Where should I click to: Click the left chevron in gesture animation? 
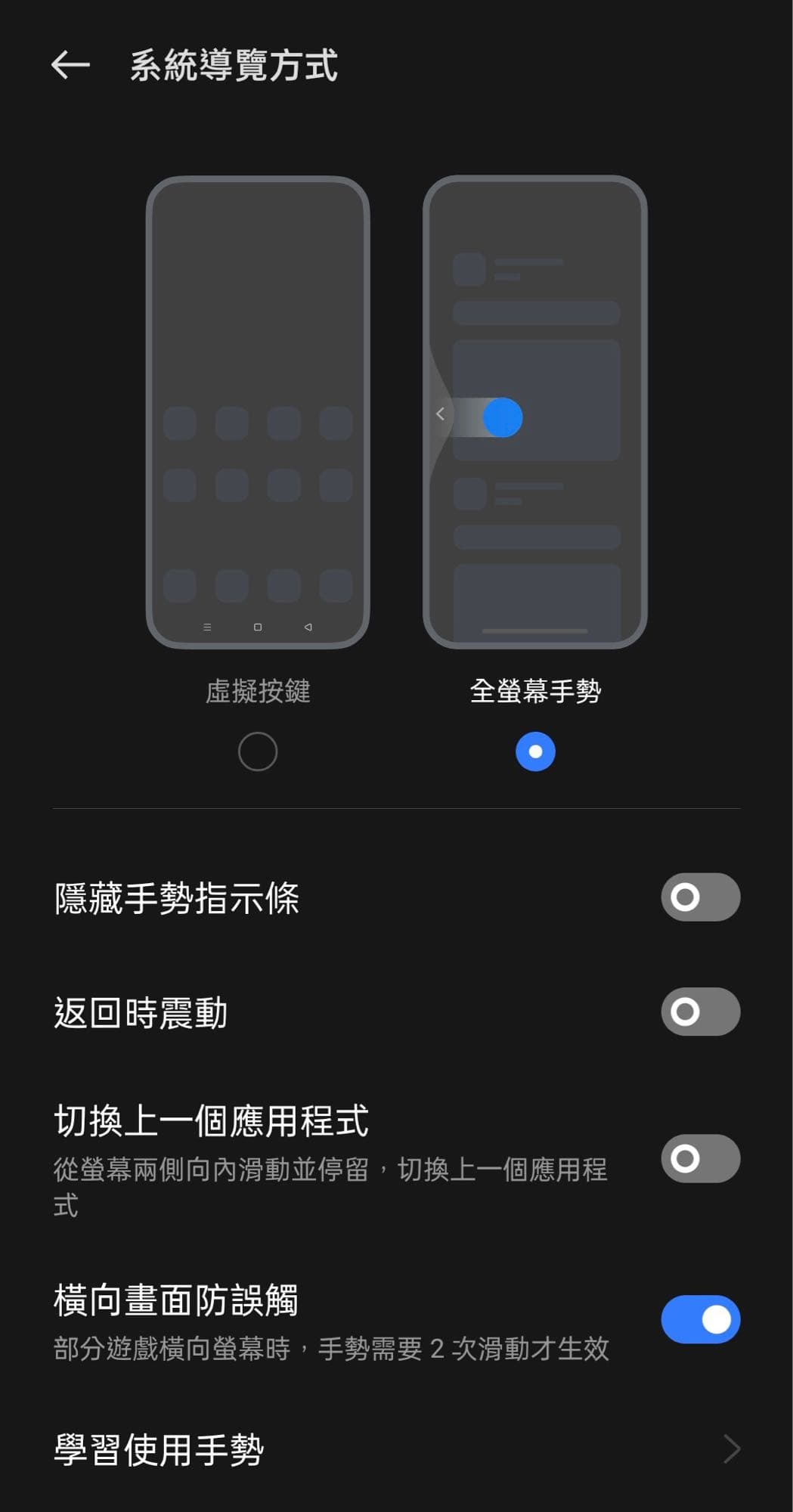coord(442,414)
